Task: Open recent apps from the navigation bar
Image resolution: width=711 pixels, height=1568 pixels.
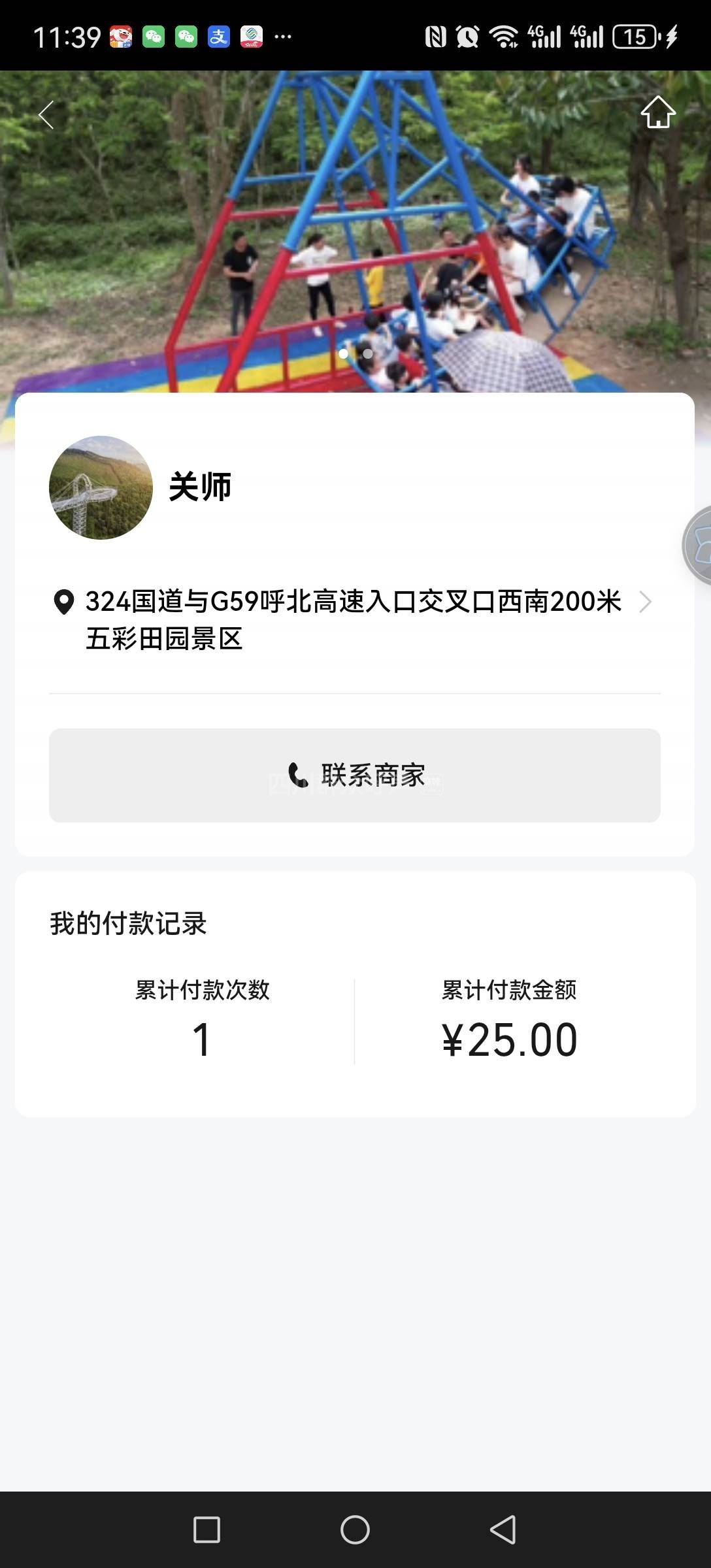Action: (207, 1529)
